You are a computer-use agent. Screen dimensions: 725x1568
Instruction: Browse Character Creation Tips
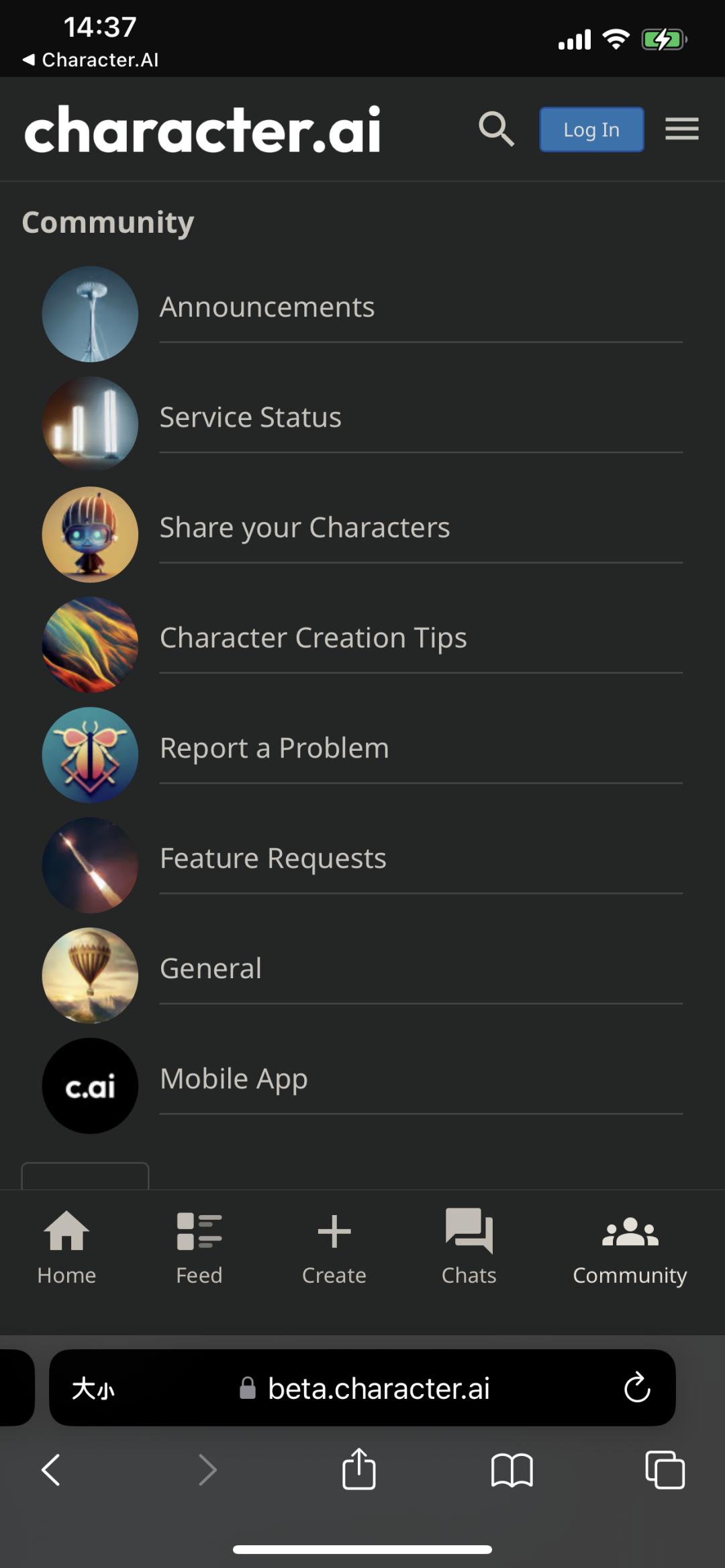pos(313,638)
